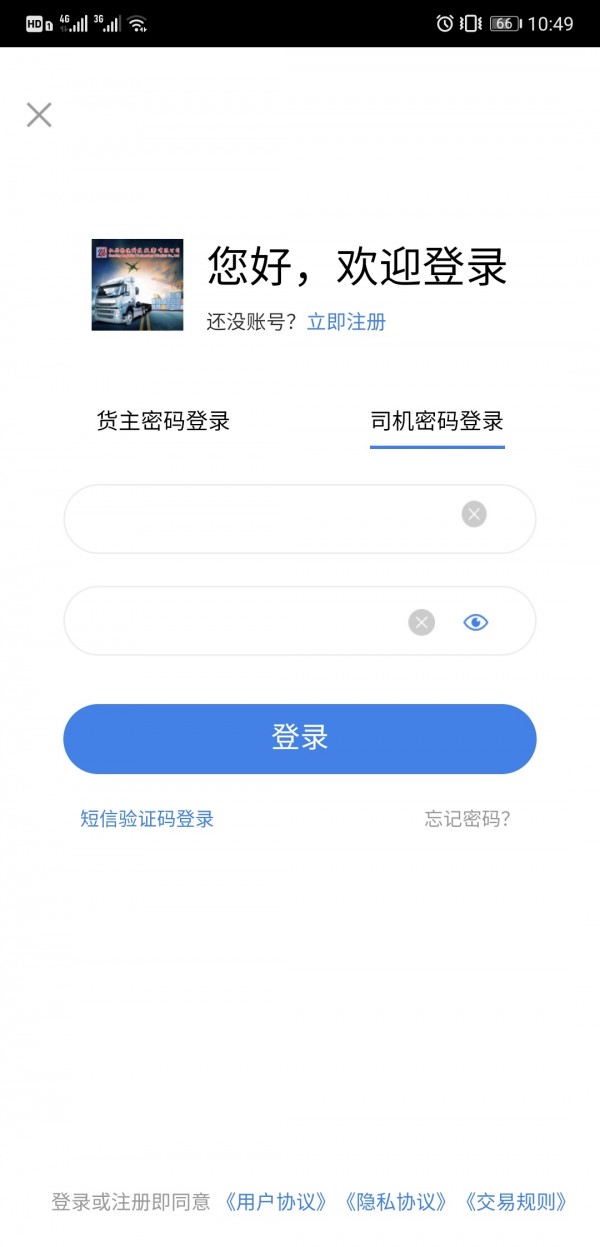Tap the 立即注册 link

pos(346,322)
